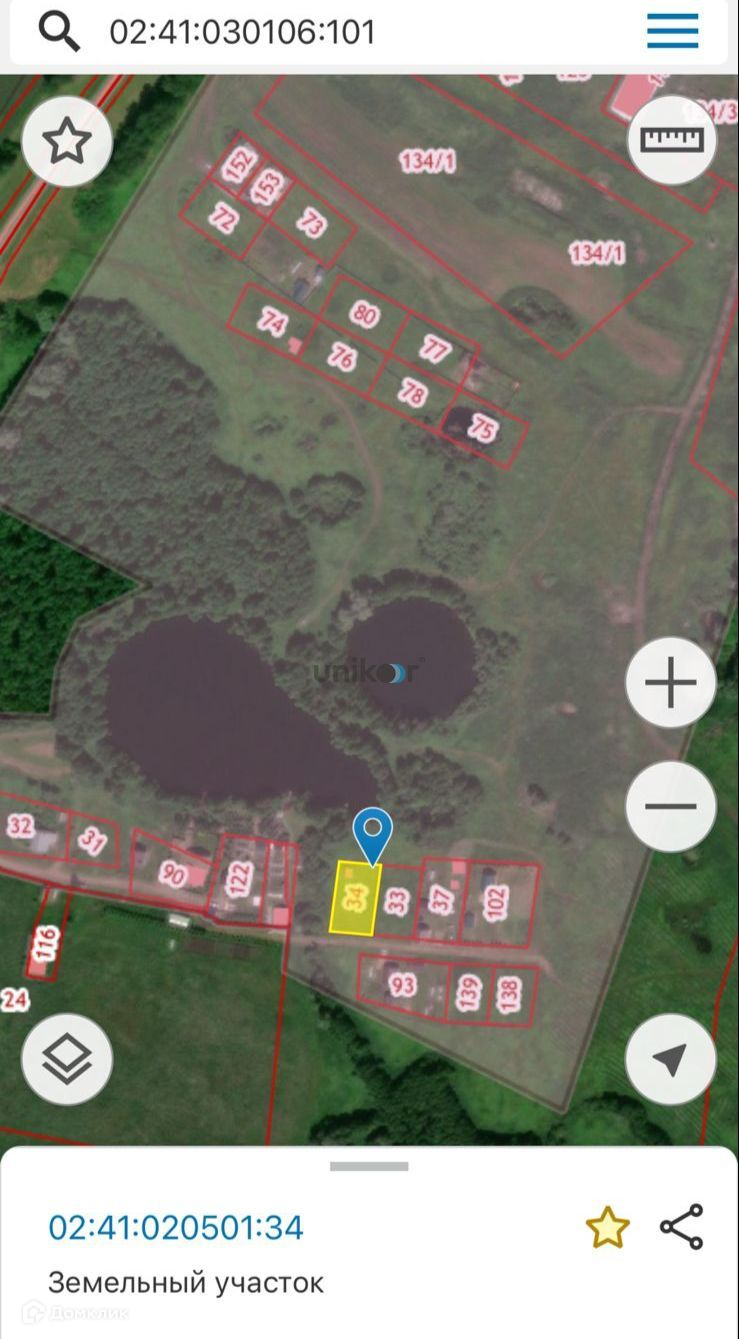Viewport: 739px width, 1339px height.
Task: Center map on my location
Action: 671,1060
